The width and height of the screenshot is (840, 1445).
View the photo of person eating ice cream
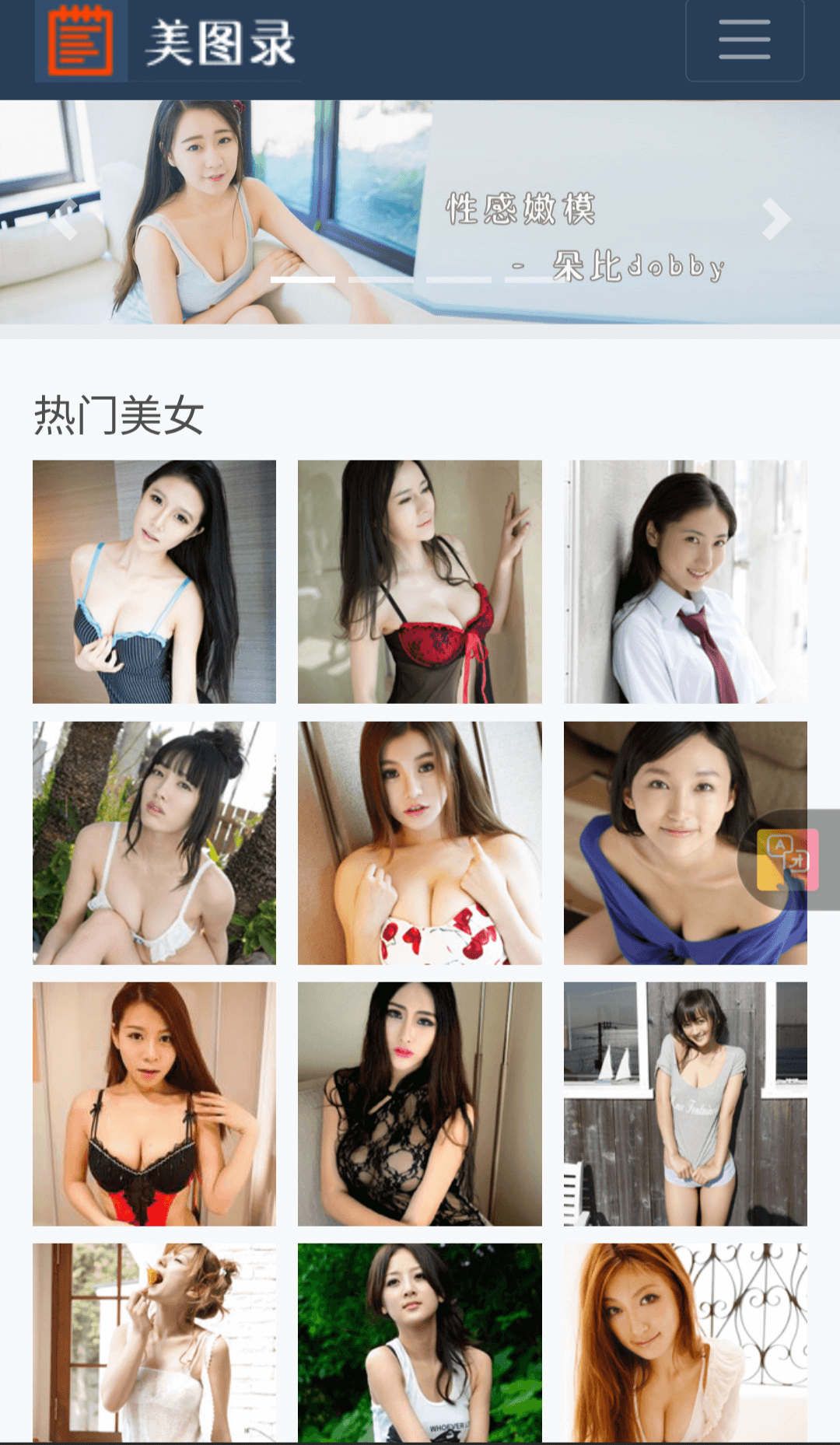click(x=154, y=1342)
